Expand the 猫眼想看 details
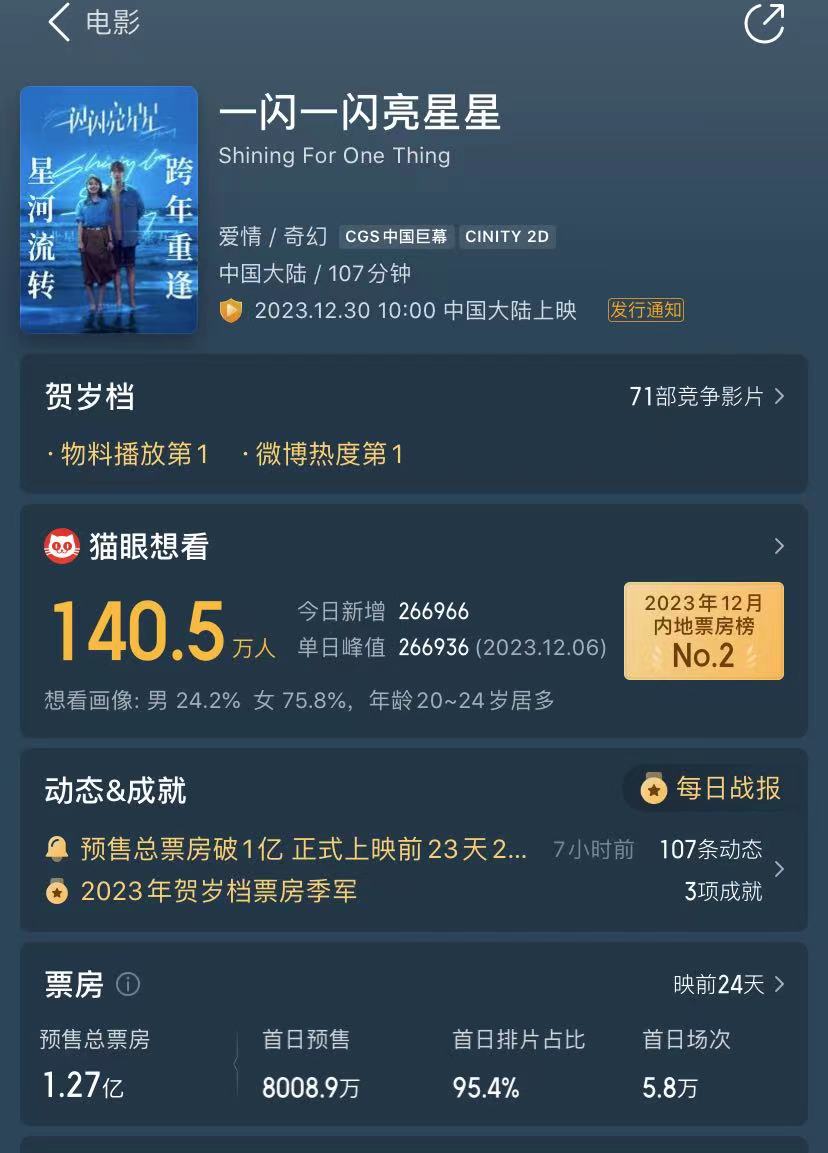 tap(779, 546)
